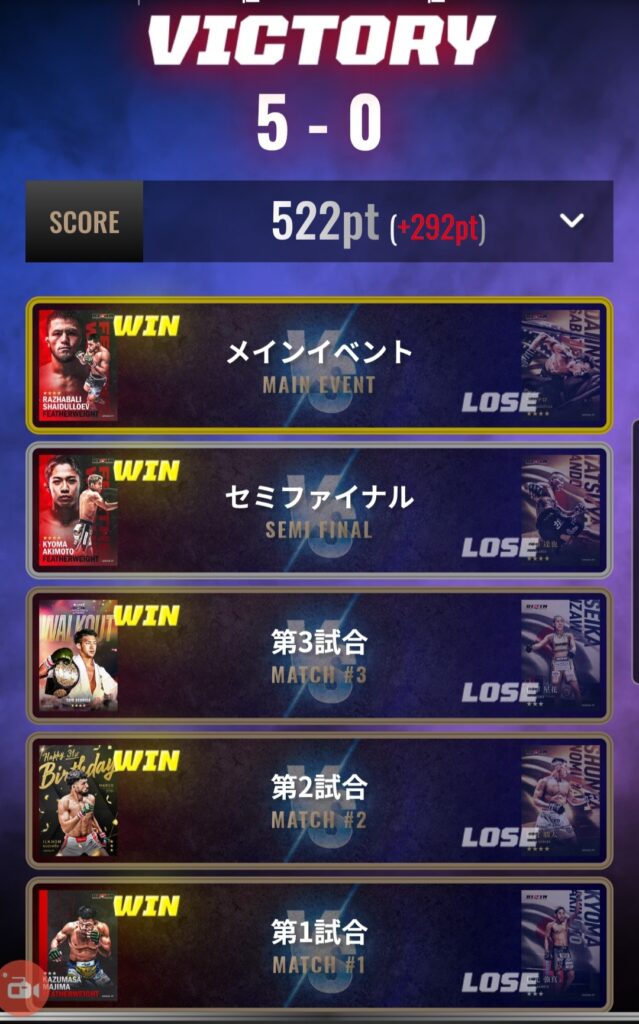Select the Match #1 result card
Screen dimensions: 639x1024
[x=320, y=944]
